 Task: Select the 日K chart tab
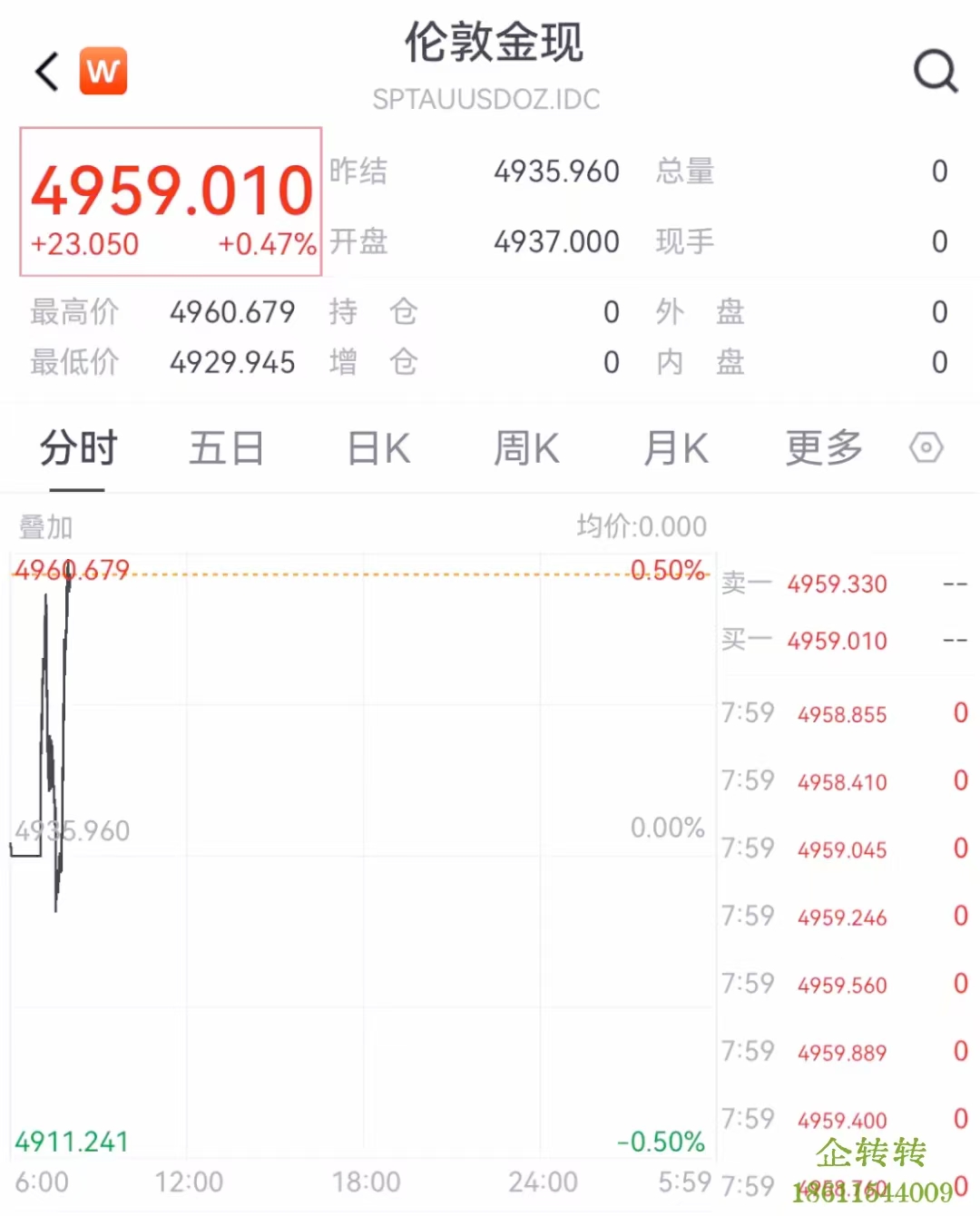point(378,448)
